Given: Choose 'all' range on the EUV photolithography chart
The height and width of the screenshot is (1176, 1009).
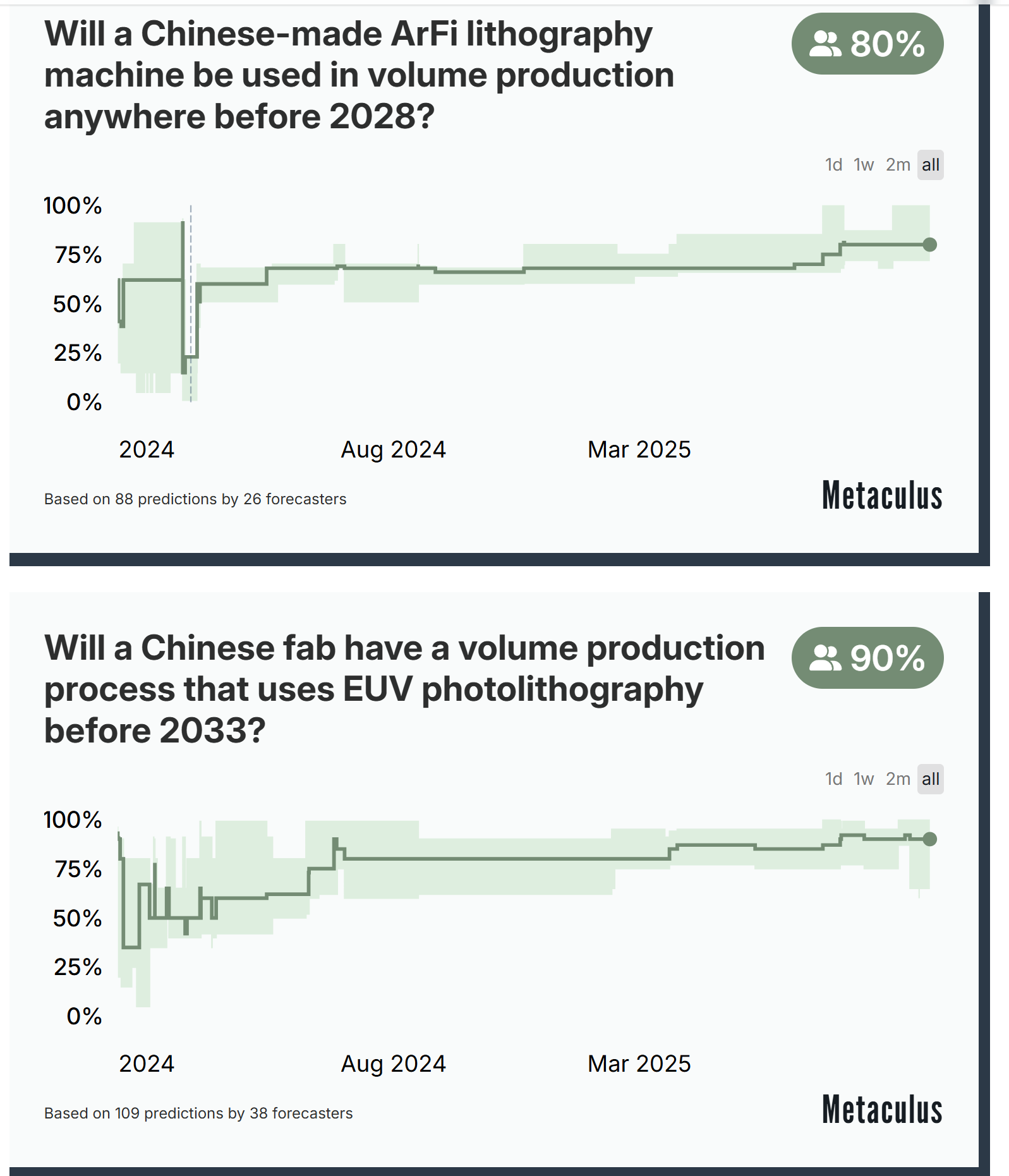Looking at the screenshot, I should [930, 779].
